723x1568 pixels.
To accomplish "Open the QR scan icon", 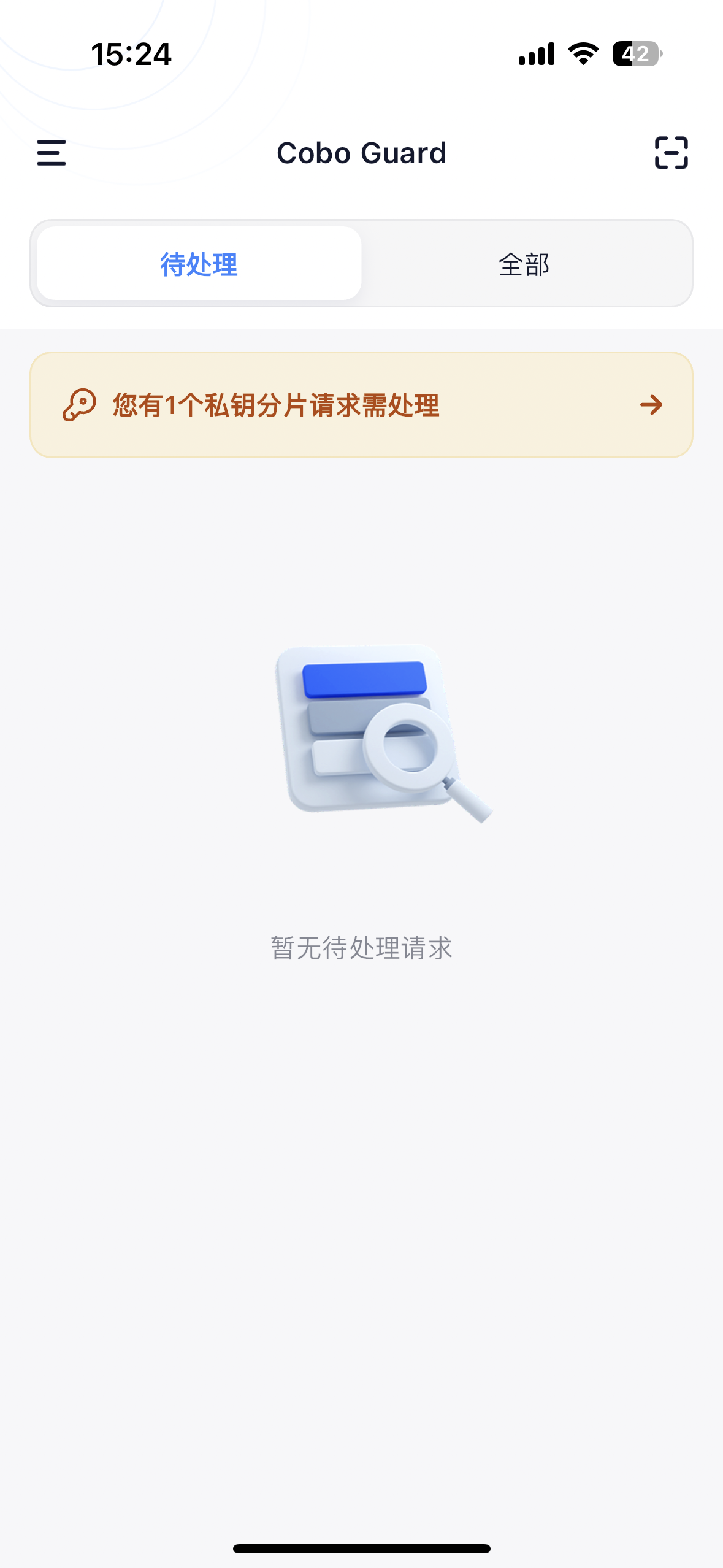I will pos(671,153).
